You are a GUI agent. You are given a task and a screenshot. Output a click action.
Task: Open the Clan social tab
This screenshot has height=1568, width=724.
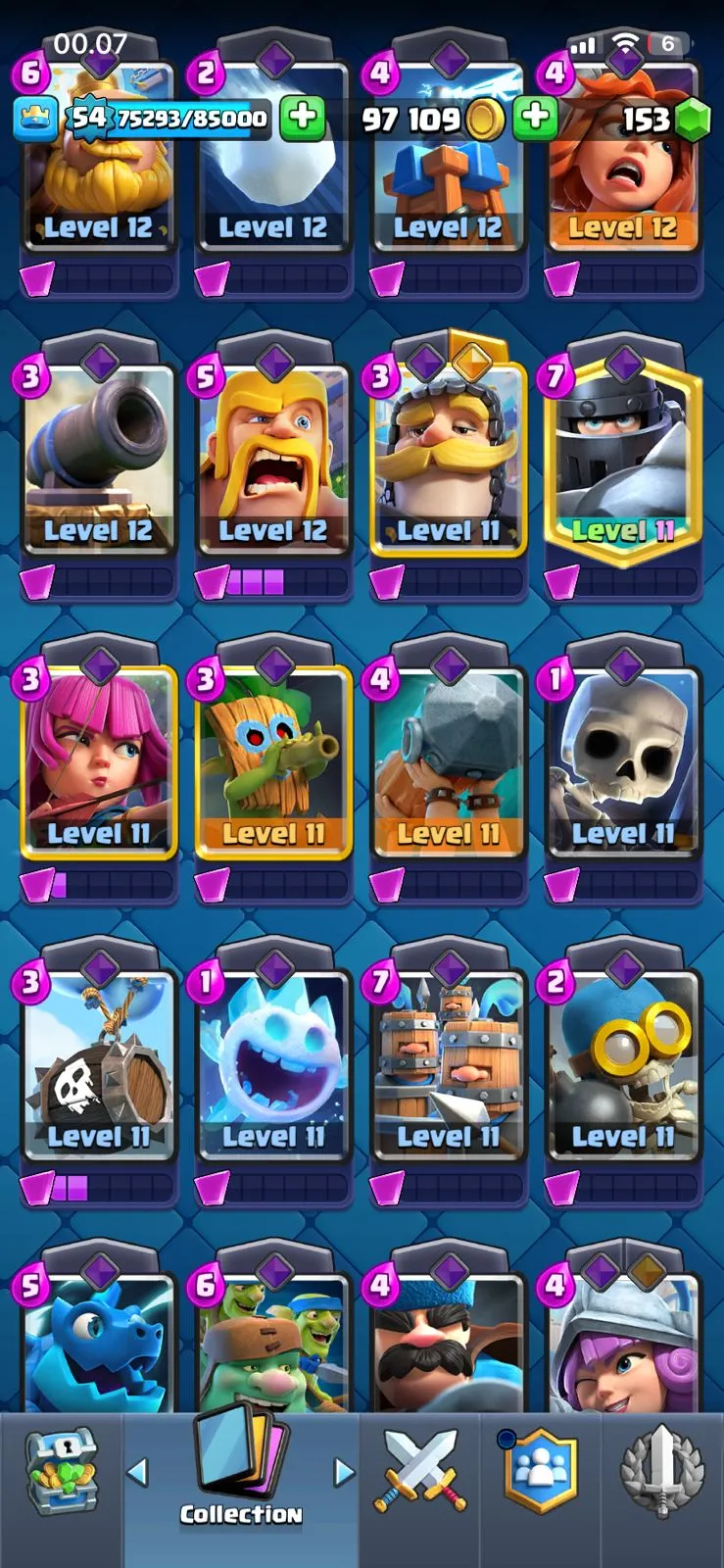[540, 1470]
